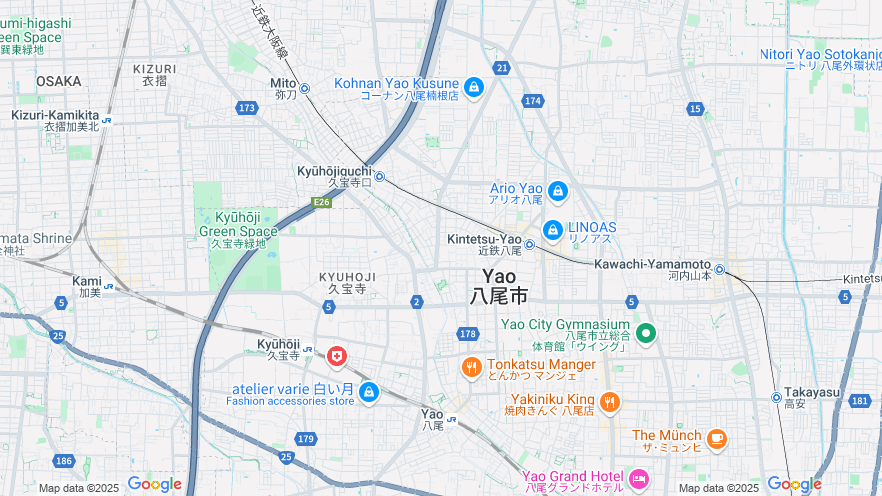Open the Kohnan Yao Kusune shopping pin
Image resolution: width=882 pixels, height=496 pixels.
pyautogui.click(x=474, y=88)
